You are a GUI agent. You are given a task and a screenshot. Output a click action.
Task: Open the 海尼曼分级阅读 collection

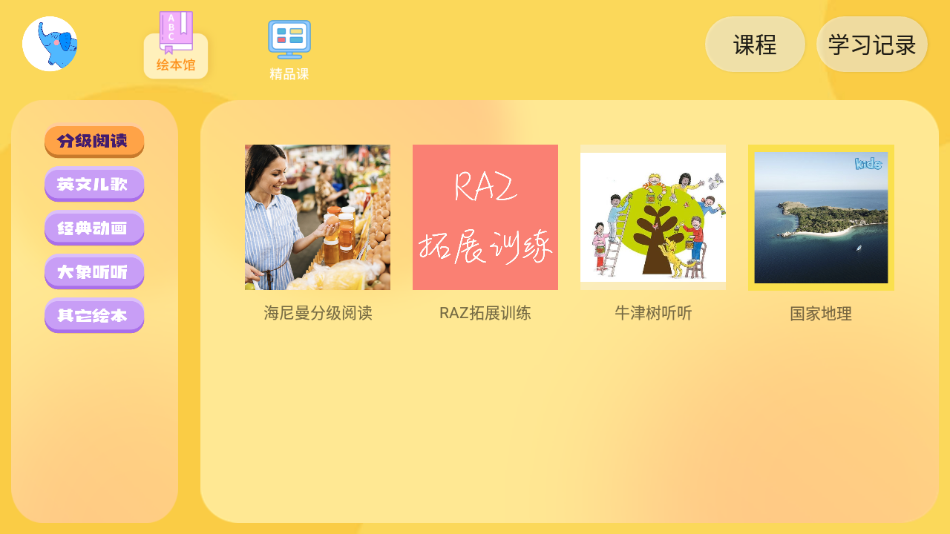317,218
